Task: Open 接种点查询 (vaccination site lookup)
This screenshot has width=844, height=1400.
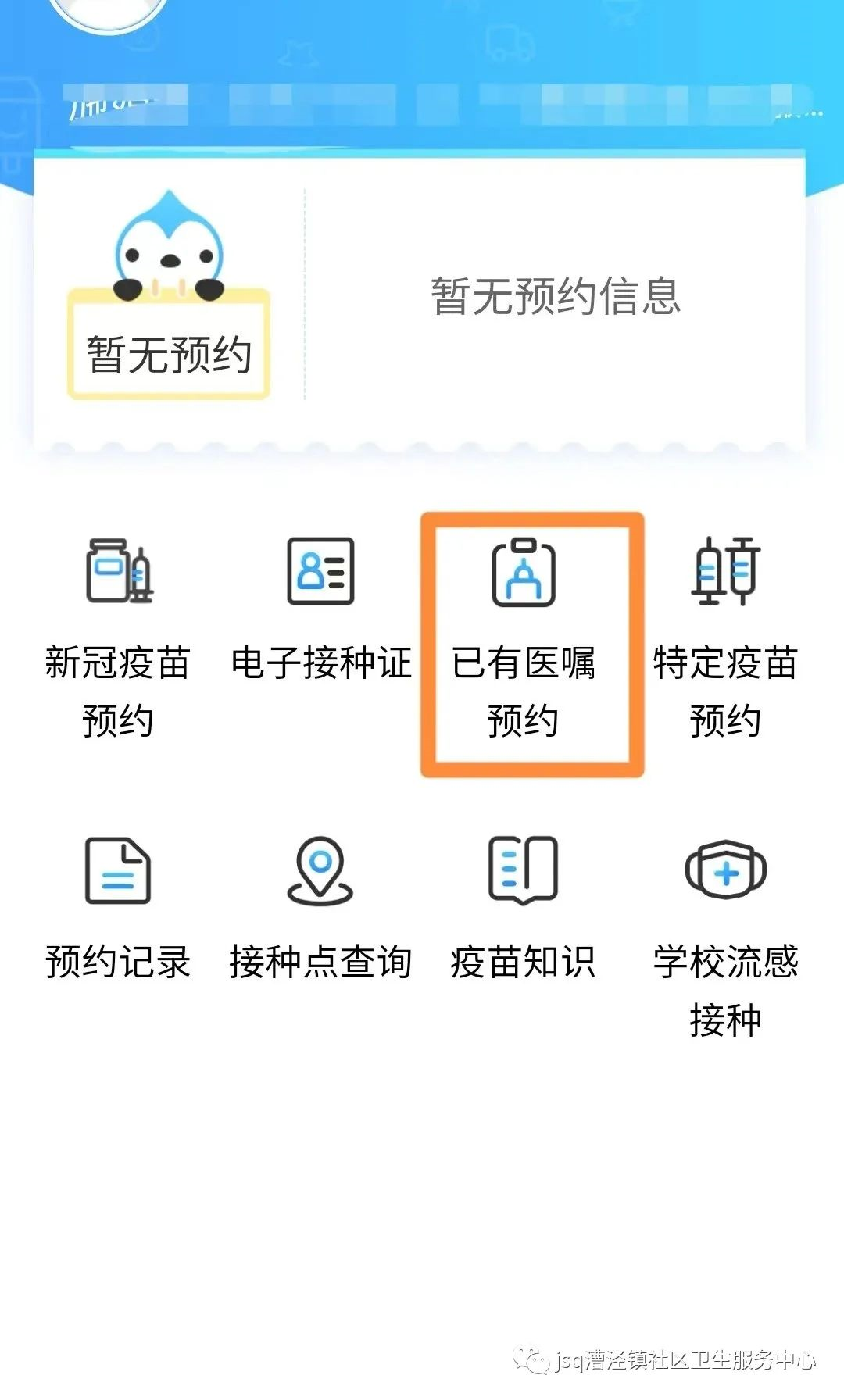Action: [x=320, y=906]
